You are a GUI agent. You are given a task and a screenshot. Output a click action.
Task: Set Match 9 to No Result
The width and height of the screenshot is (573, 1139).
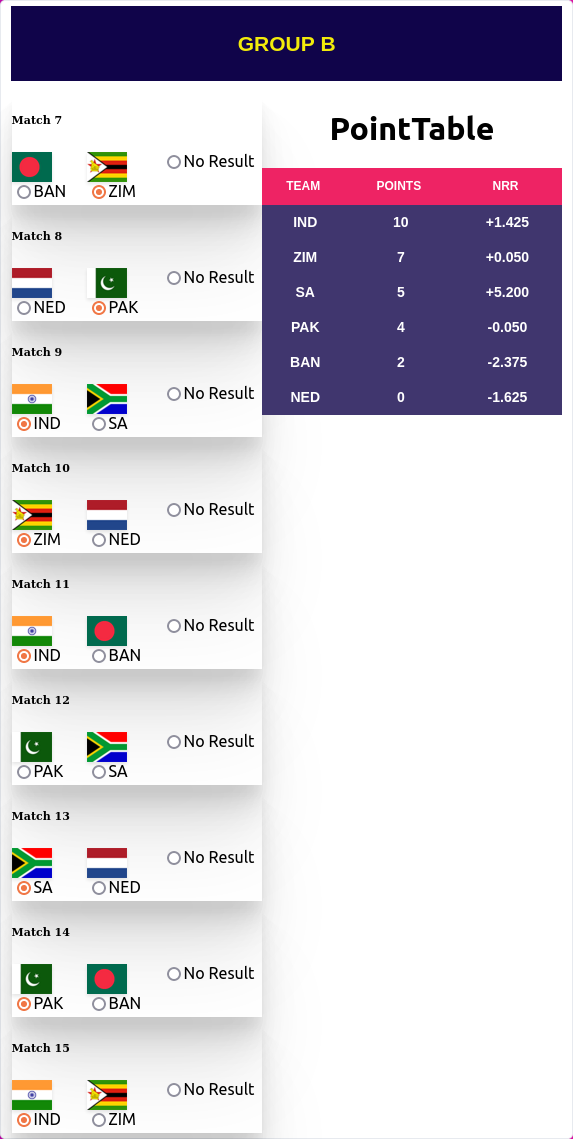[174, 394]
